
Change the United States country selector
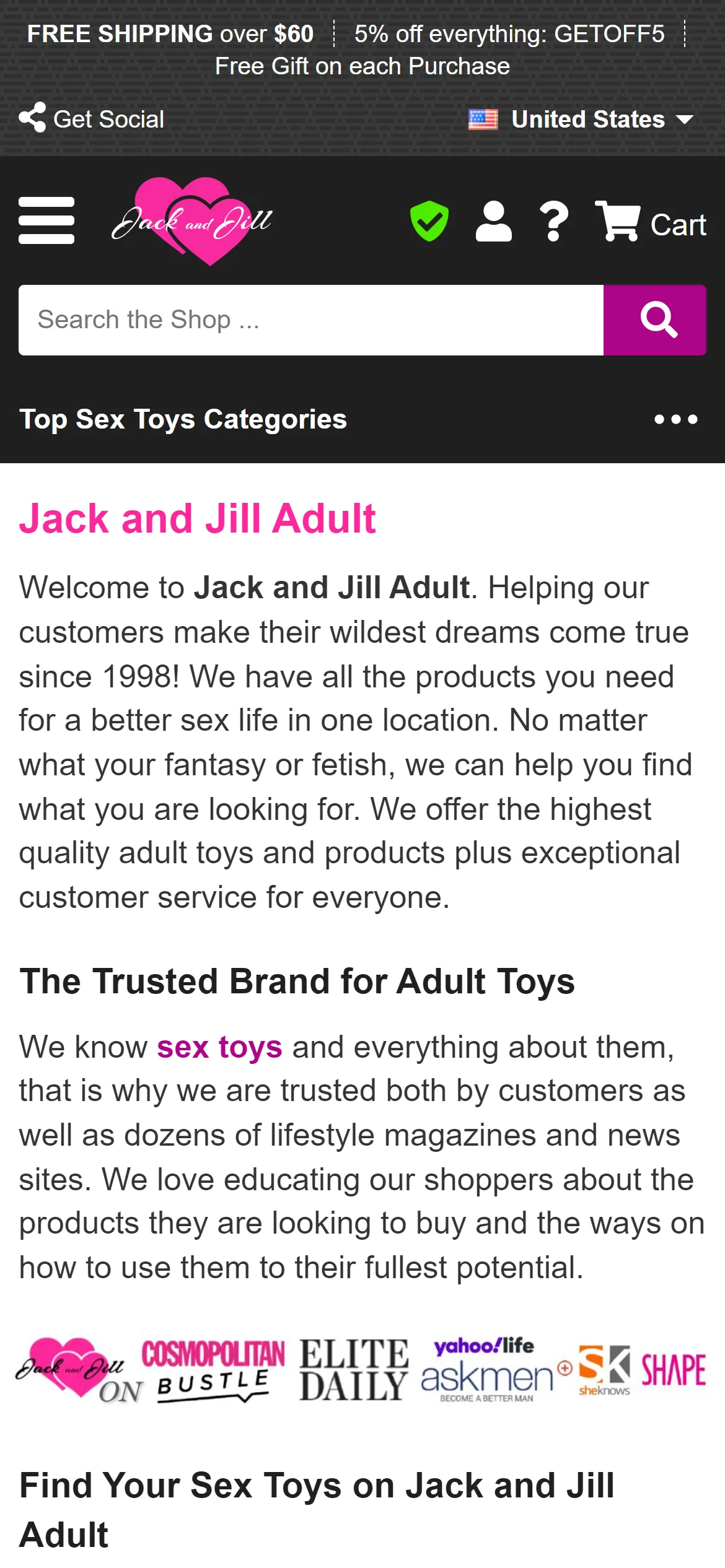581,119
